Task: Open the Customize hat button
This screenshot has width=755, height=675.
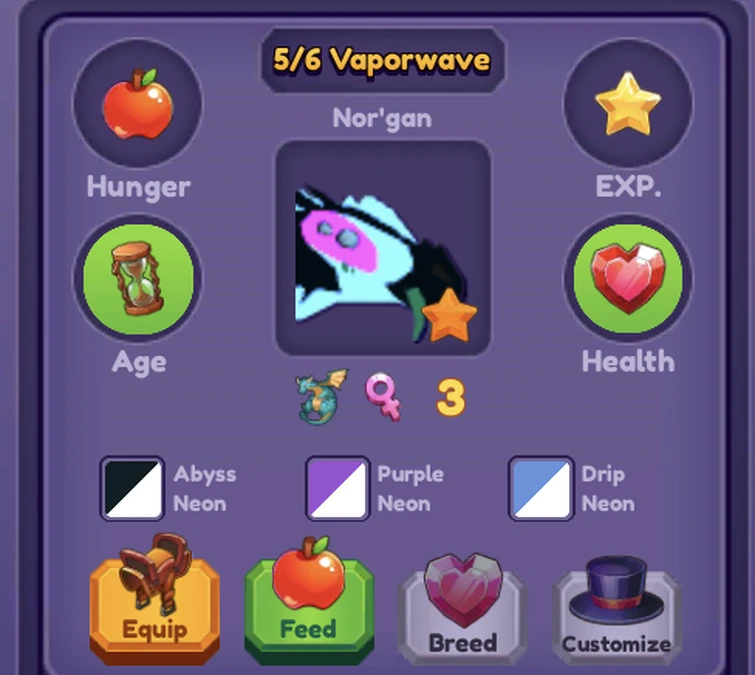Action: [616, 610]
